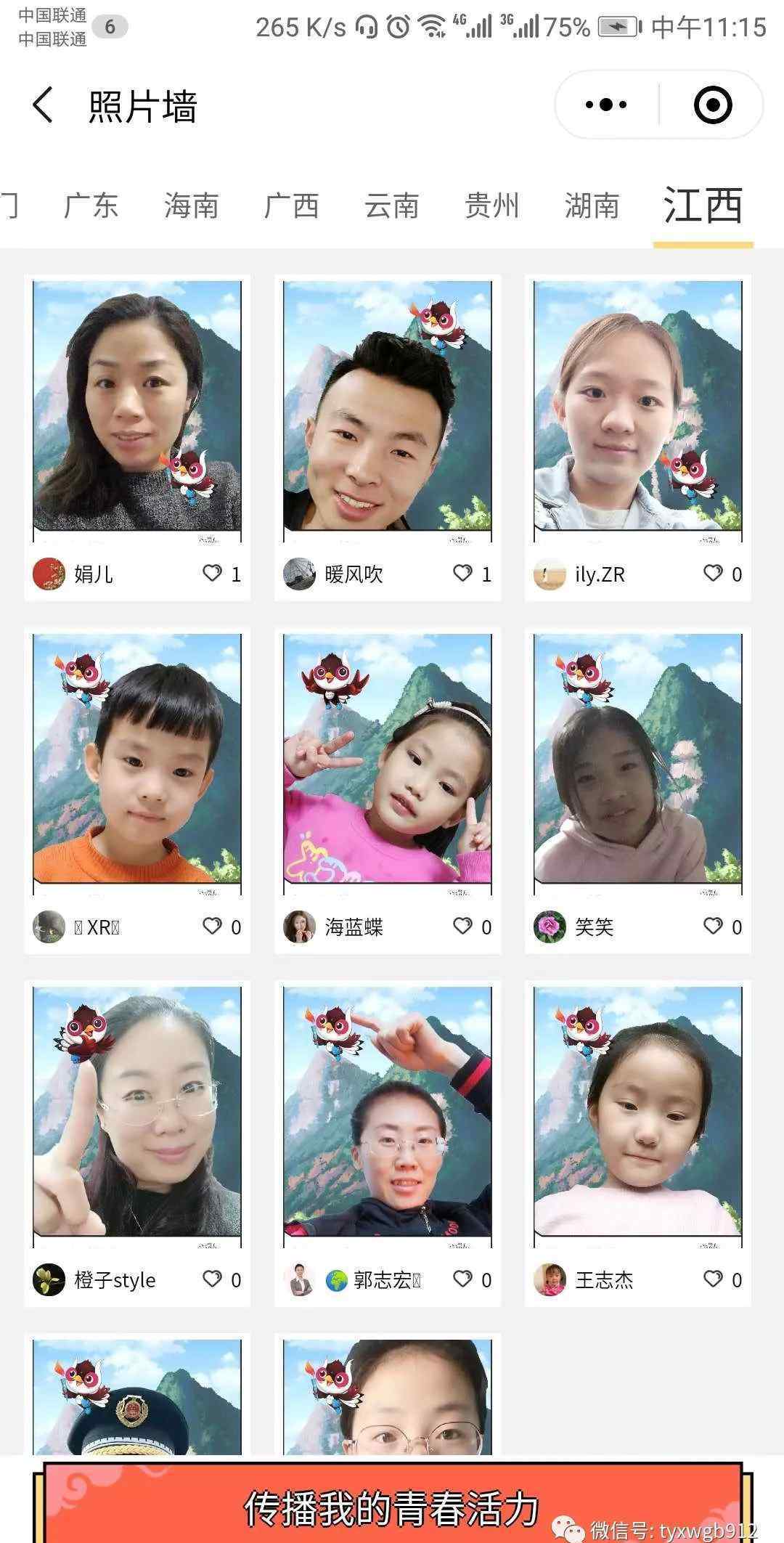Switch to the 贵州 tab
This screenshot has width=784, height=1543.
(x=491, y=205)
